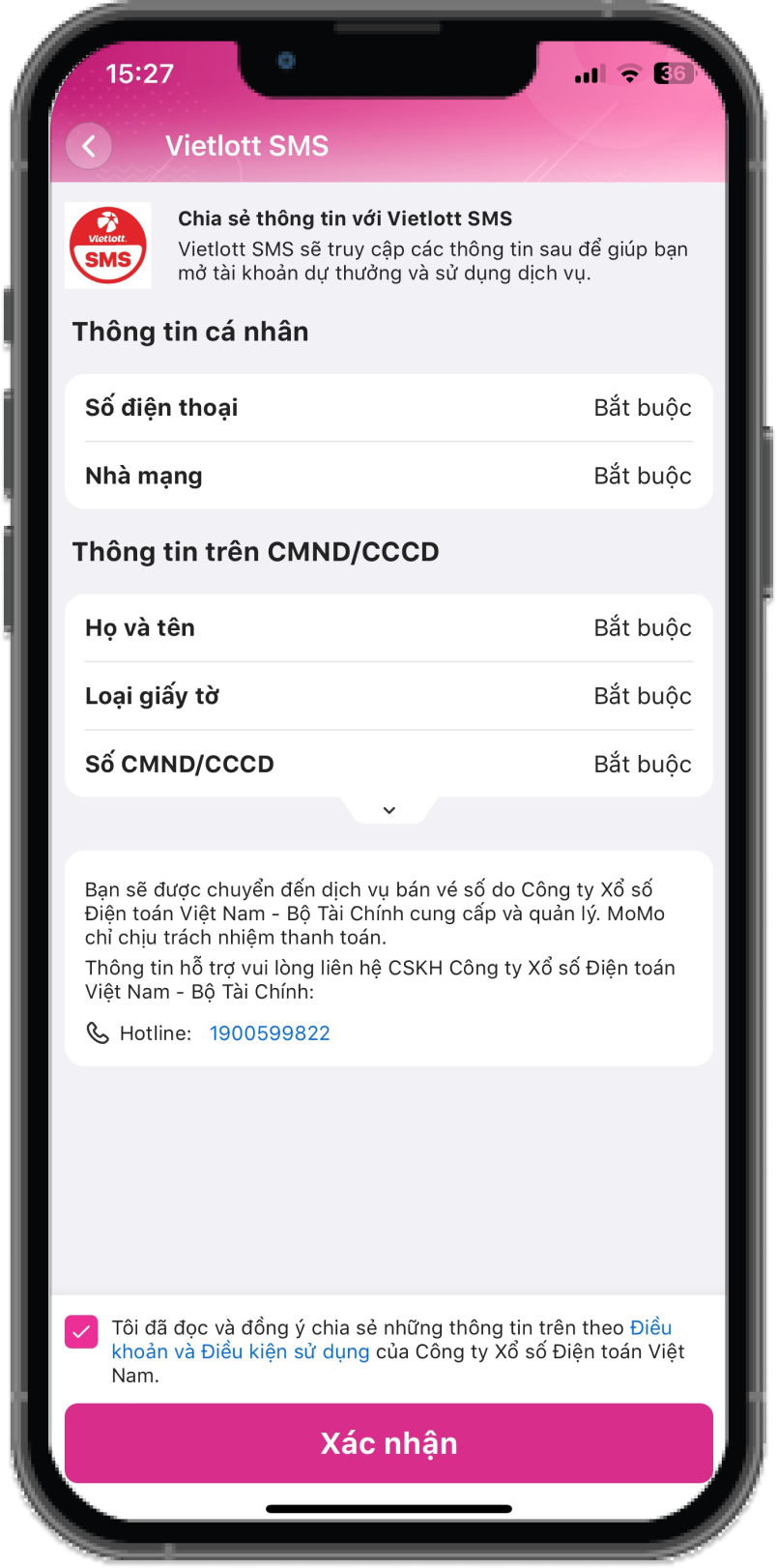Confirm with the Xác nhận button
777x1568 pixels.
point(388,1442)
